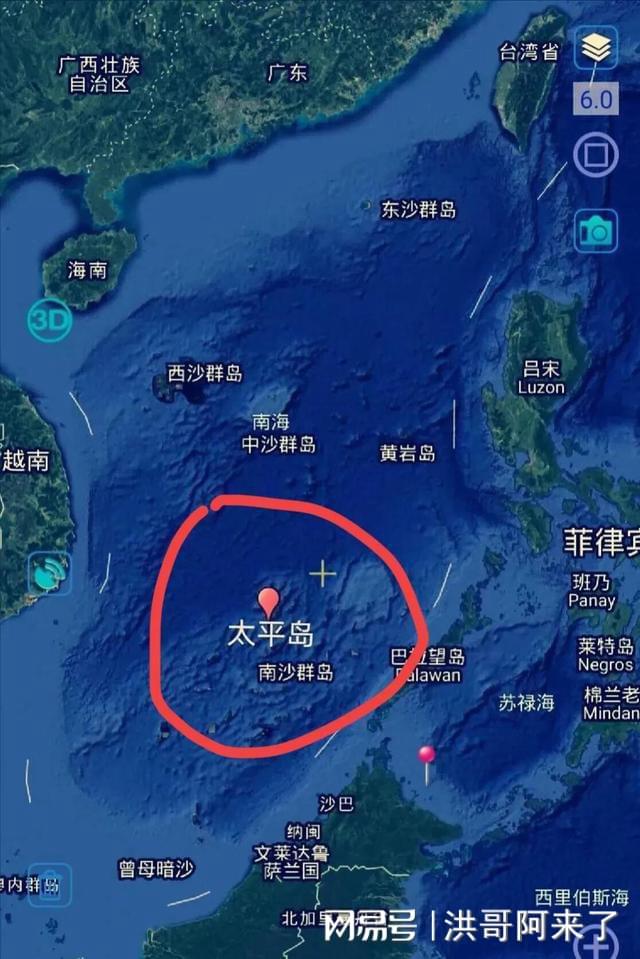Open the map layers selector
The width and height of the screenshot is (640, 959).
[596, 48]
